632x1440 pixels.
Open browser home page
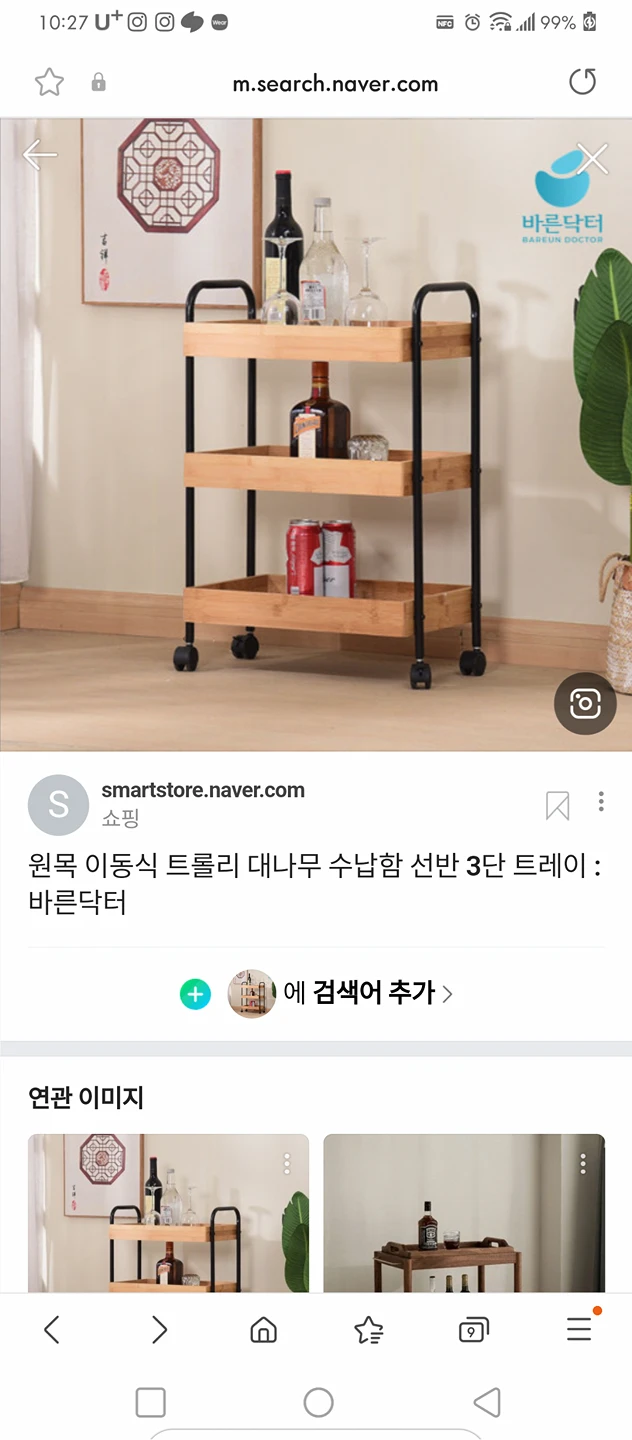click(x=263, y=1329)
